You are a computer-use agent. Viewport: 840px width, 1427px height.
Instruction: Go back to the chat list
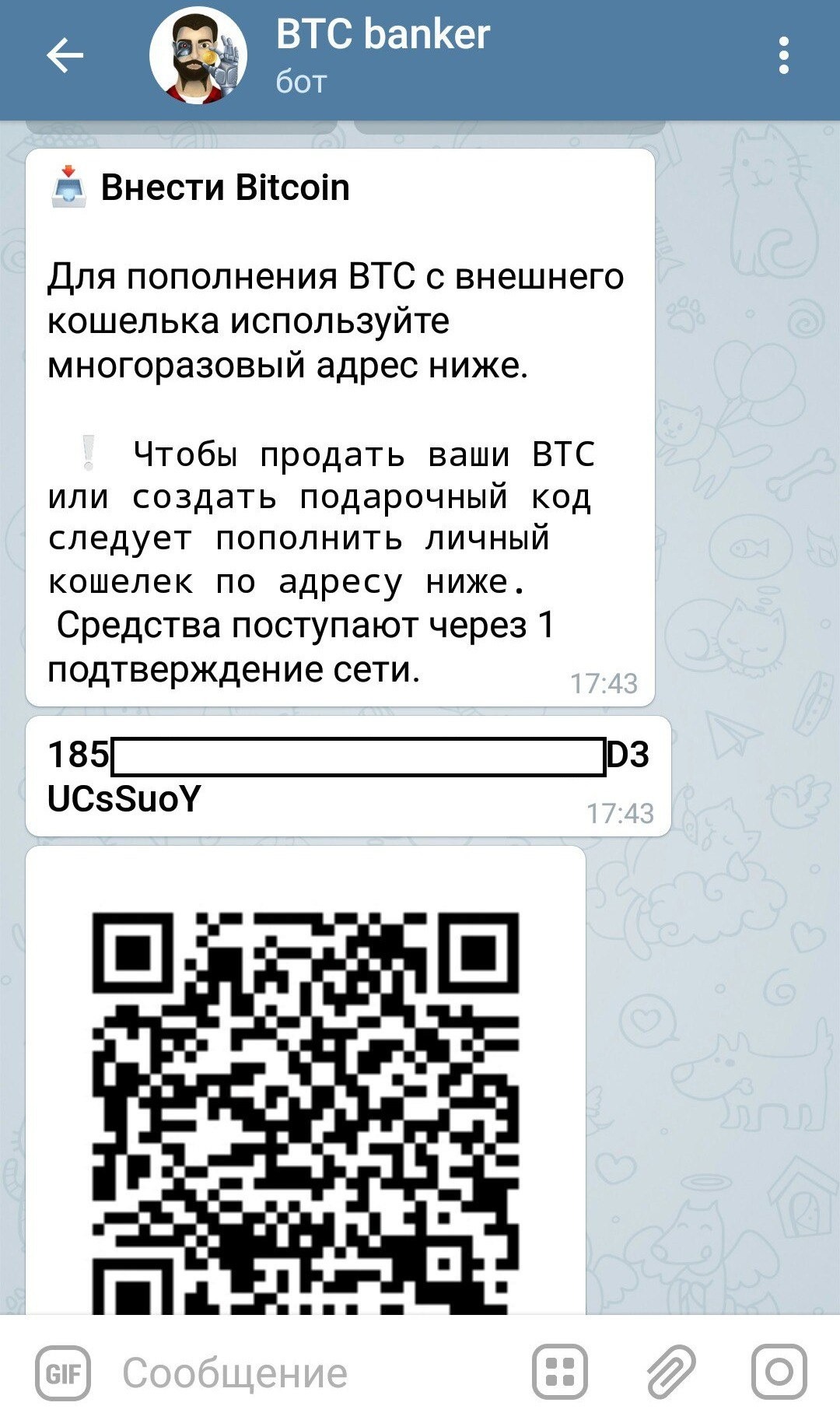(x=65, y=56)
